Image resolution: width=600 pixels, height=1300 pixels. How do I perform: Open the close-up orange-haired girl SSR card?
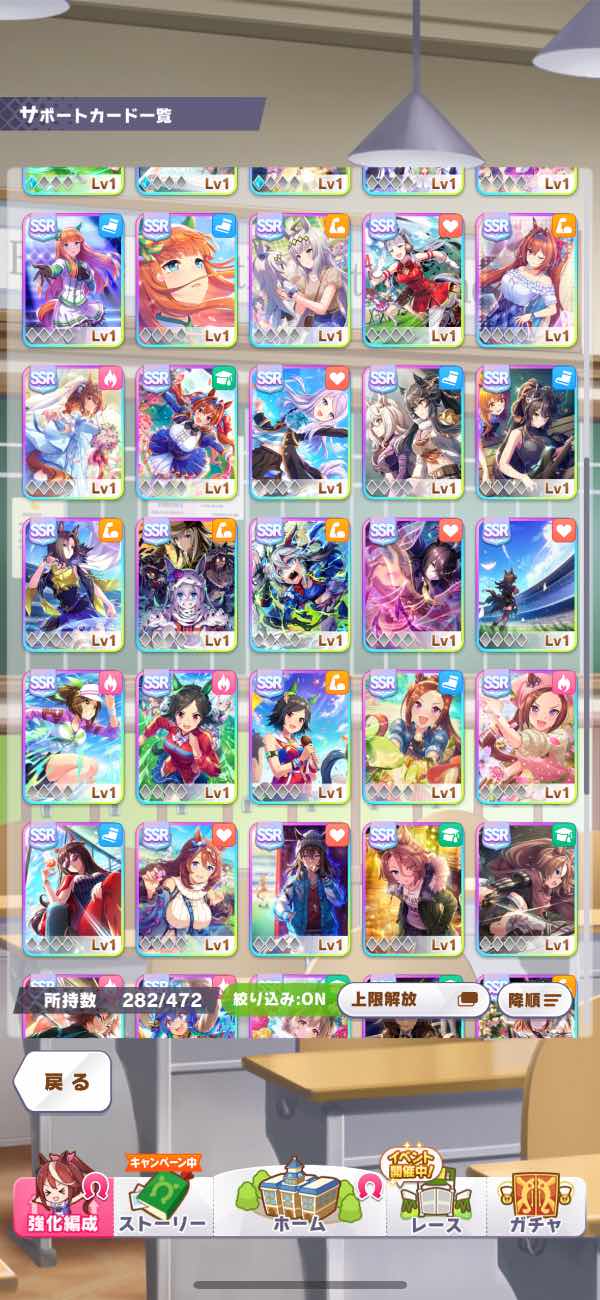187,279
